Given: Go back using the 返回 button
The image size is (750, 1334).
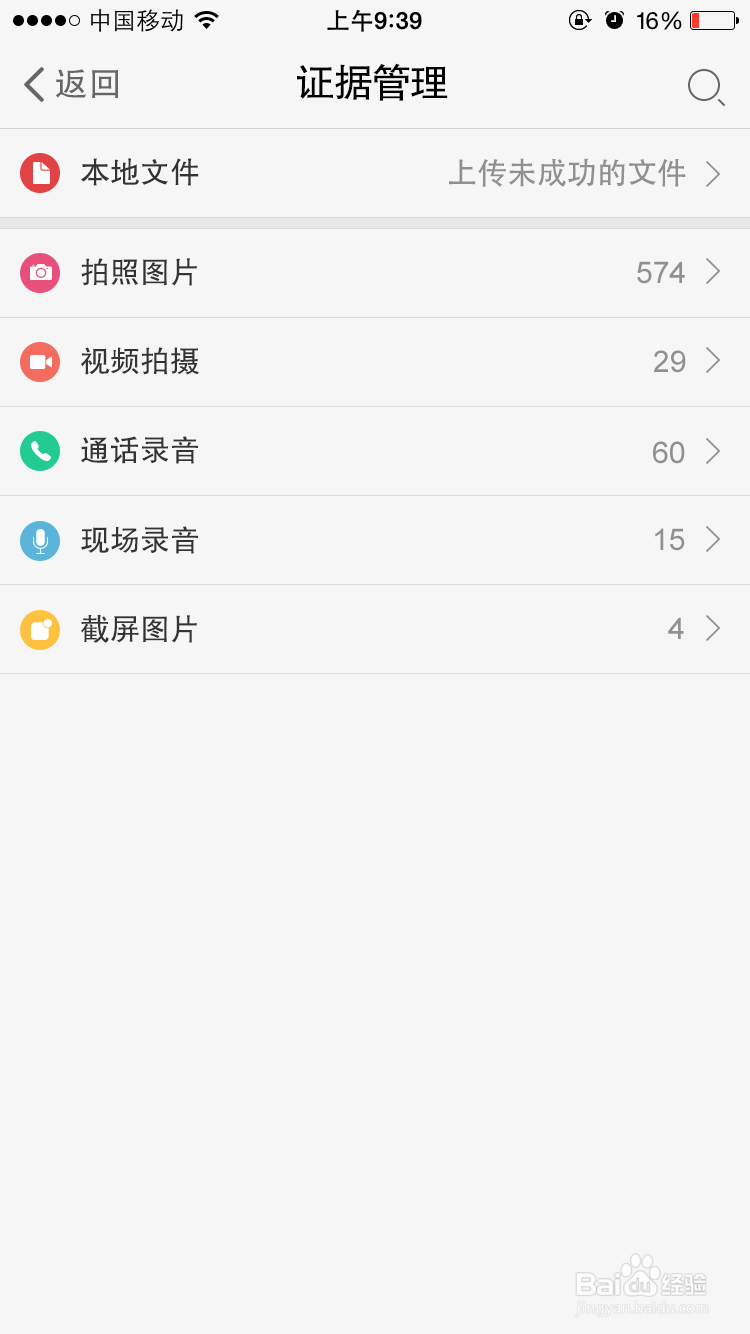Looking at the screenshot, I should pos(71,84).
